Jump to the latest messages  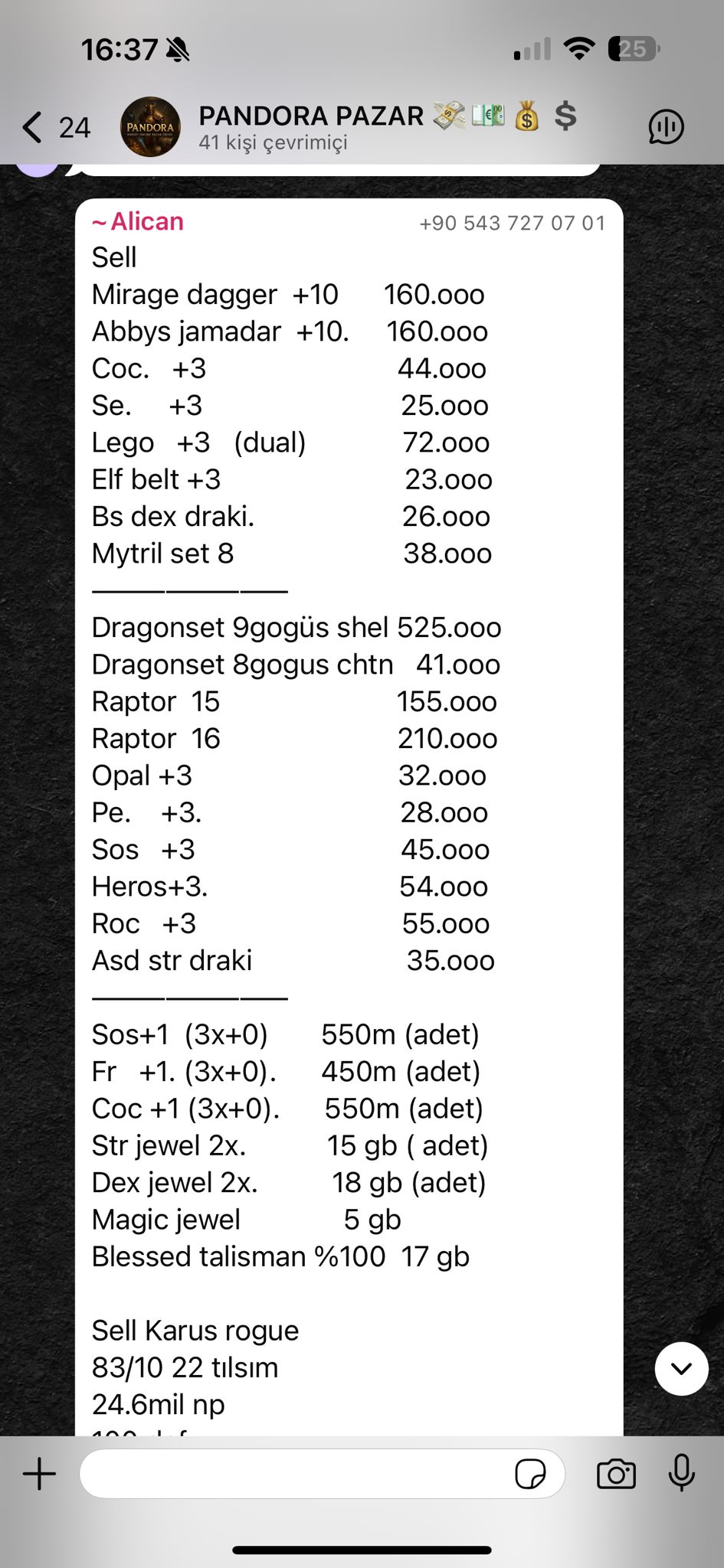click(x=681, y=1368)
